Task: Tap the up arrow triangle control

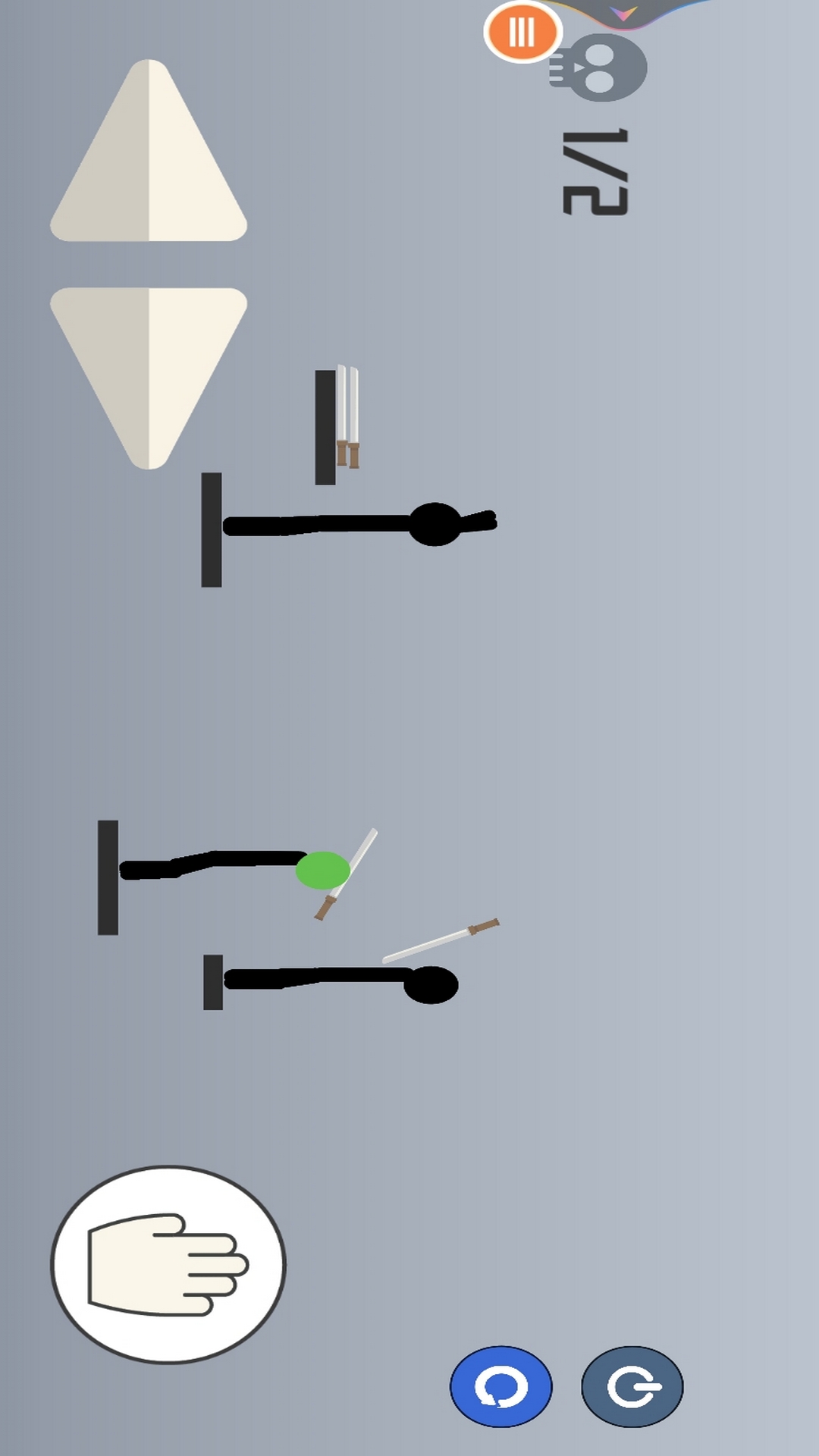Action: [149, 150]
